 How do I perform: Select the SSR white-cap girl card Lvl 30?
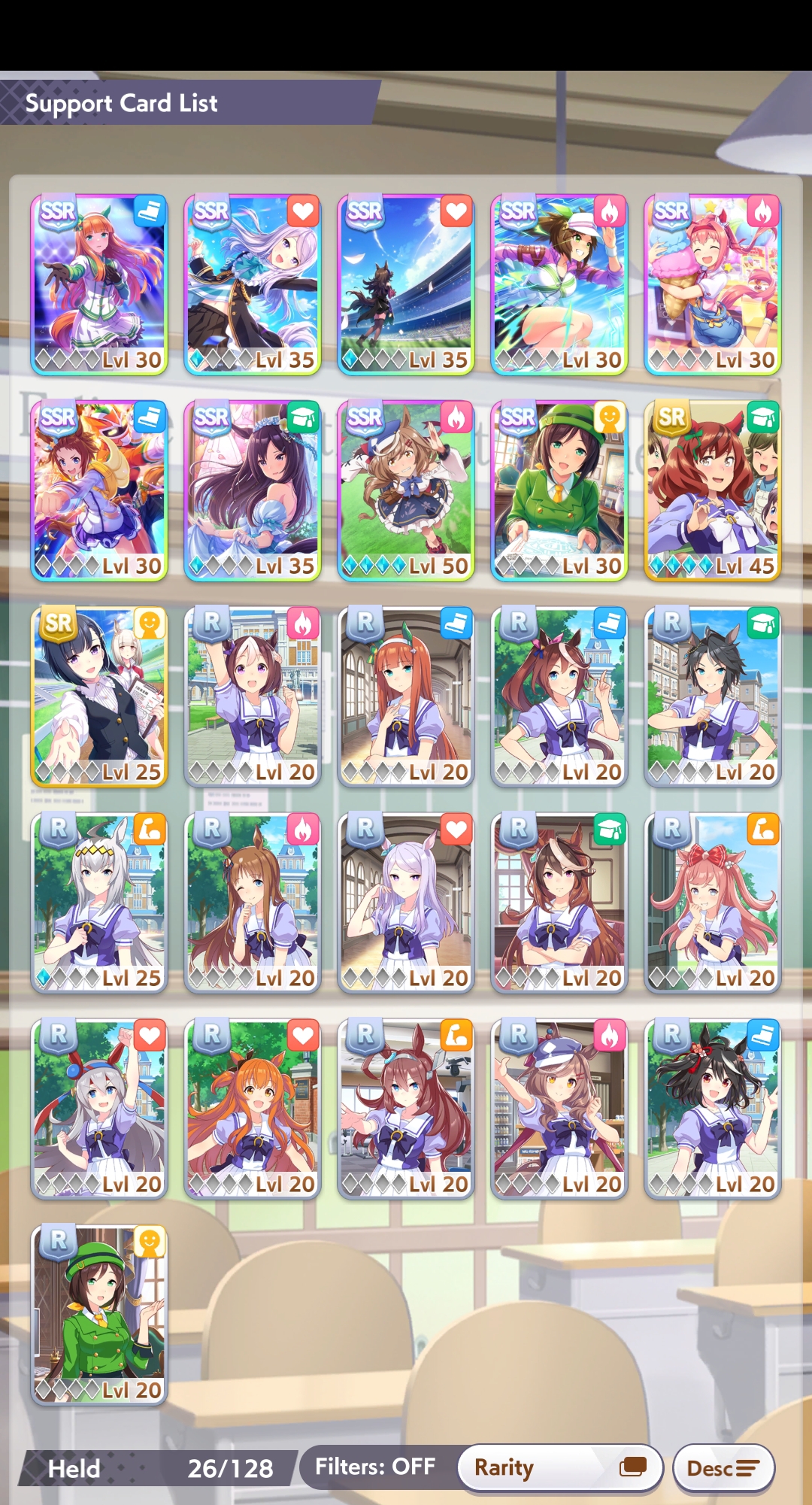pyautogui.click(x=559, y=284)
